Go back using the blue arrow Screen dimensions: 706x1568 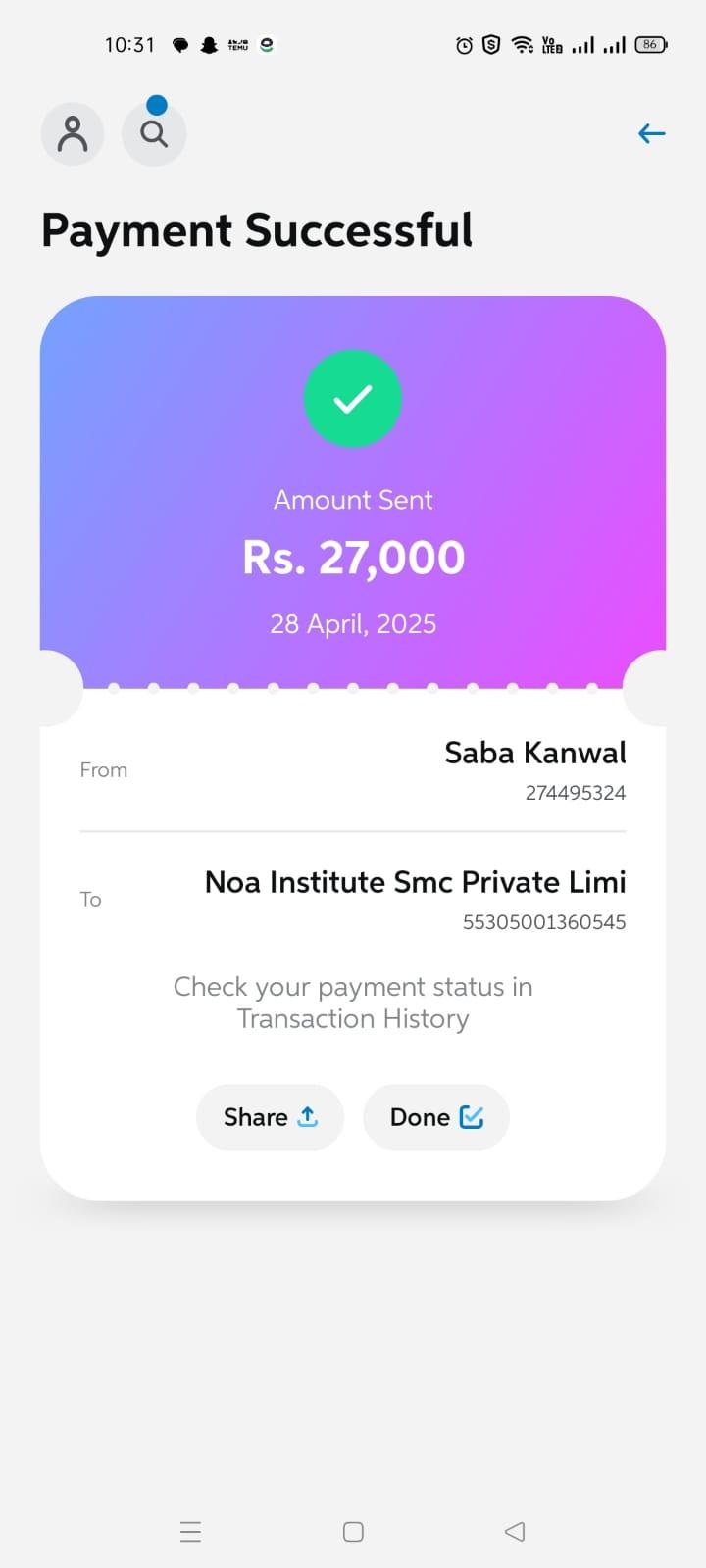(651, 133)
